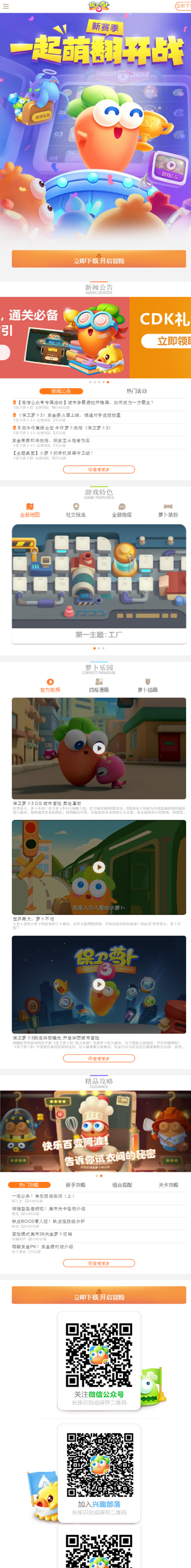This screenshot has height=1568, width=191.
Task: Switch to the 热门活动 tab
Action: (x=137, y=391)
